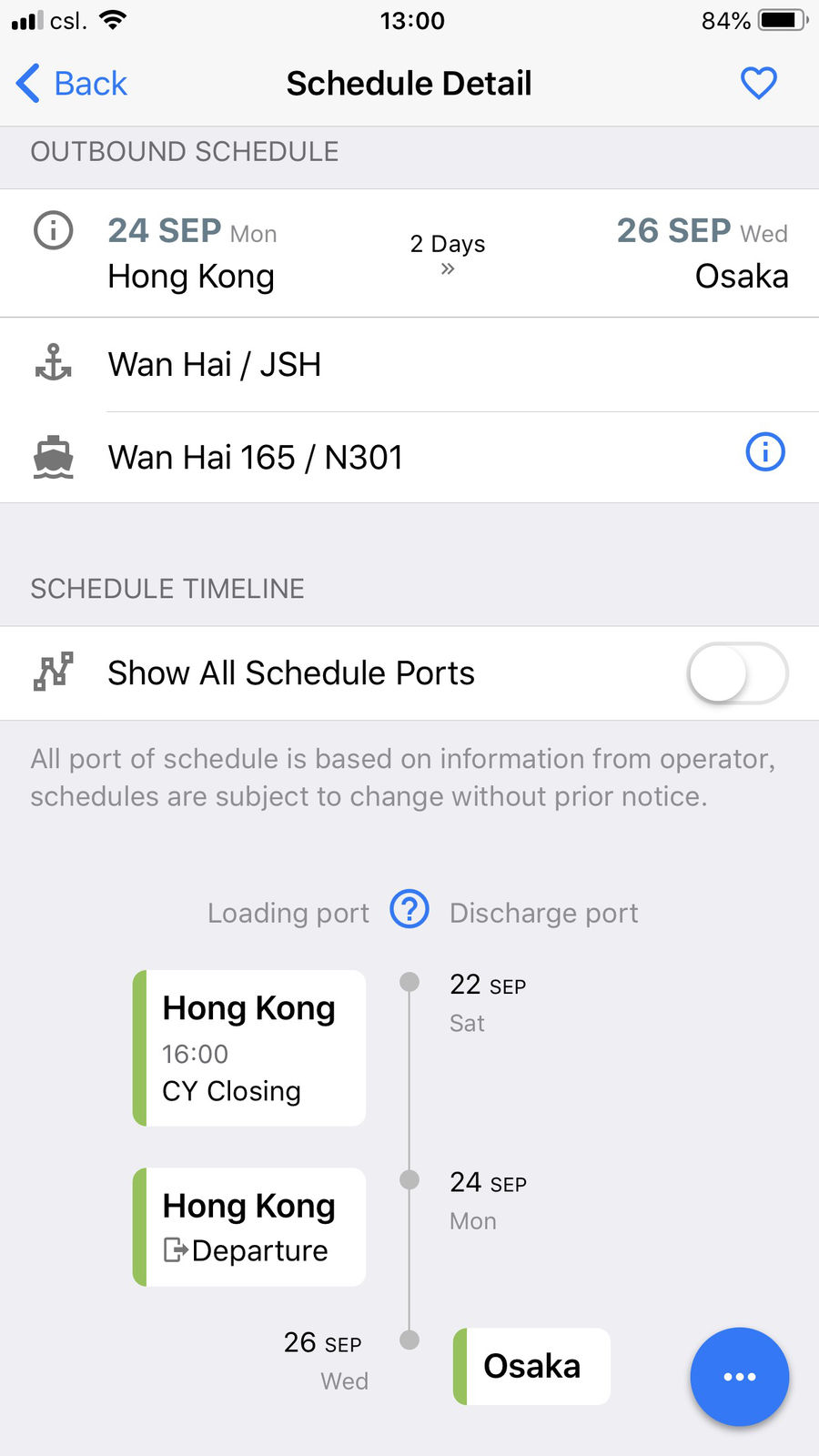
Task: Open the Hong Kong CY Closing card
Action: click(249, 1047)
